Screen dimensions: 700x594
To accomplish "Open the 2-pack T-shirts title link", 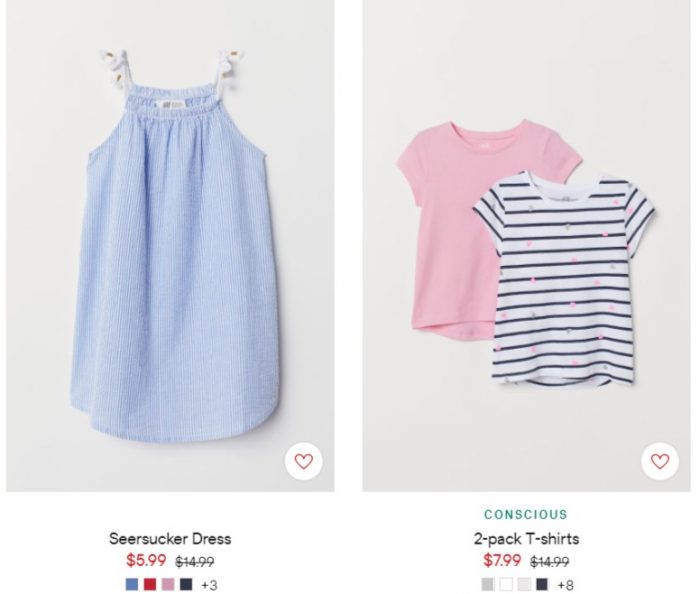I will click(x=526, y=539).
